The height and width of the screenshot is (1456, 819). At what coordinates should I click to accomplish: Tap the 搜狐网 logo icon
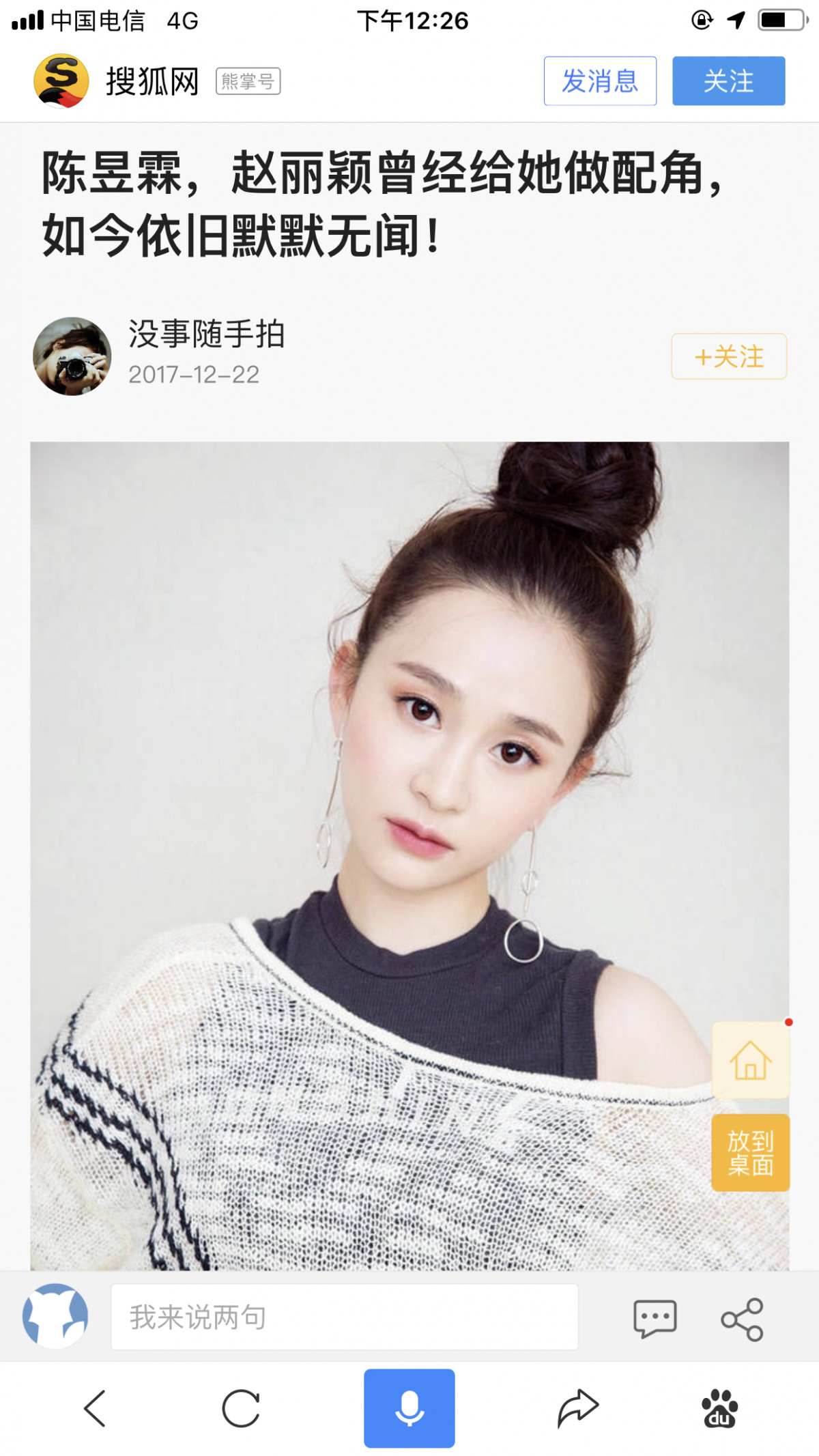60,81
